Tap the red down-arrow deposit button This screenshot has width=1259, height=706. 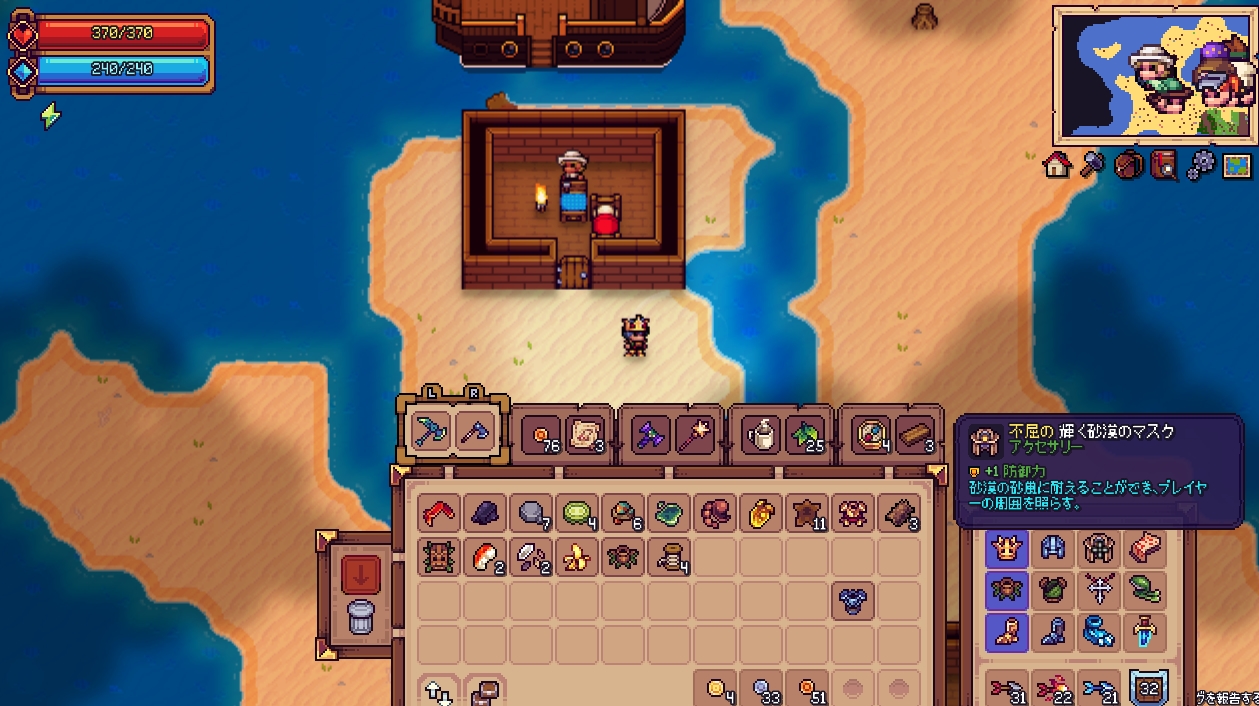point(361,574)
